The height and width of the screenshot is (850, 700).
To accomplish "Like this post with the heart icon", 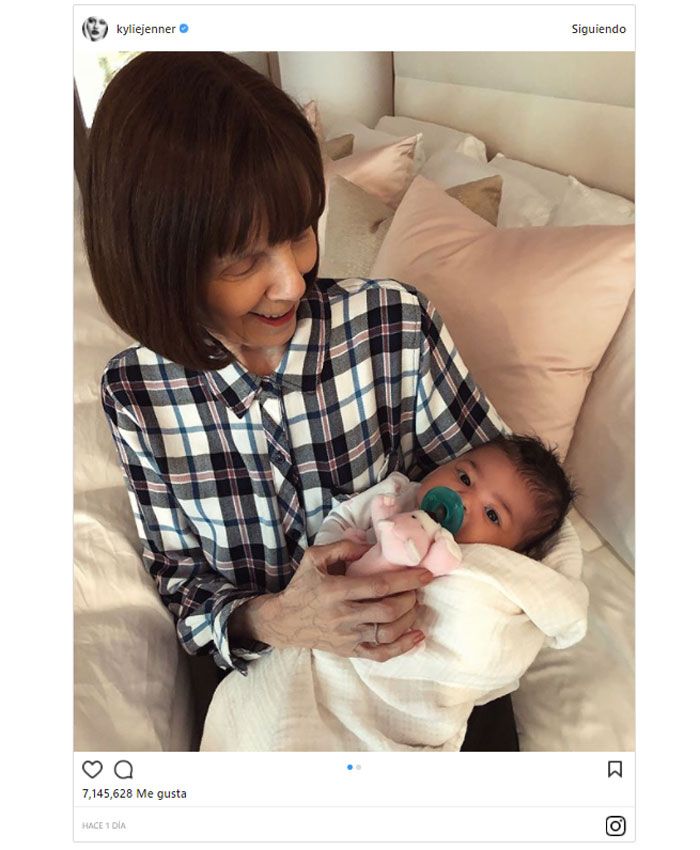I will point(92,769).
